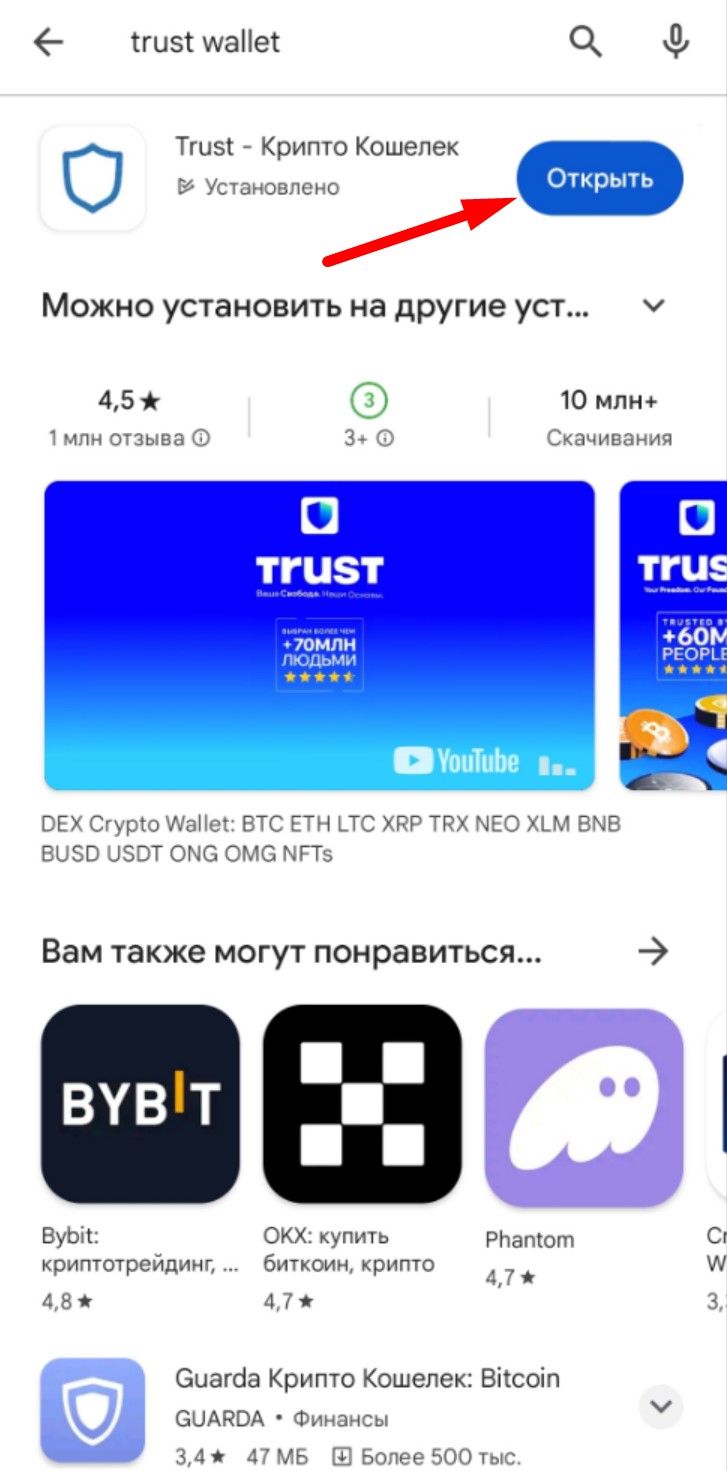
Task: Play the Trust YouTube preview video
Action: click(319, 635)
